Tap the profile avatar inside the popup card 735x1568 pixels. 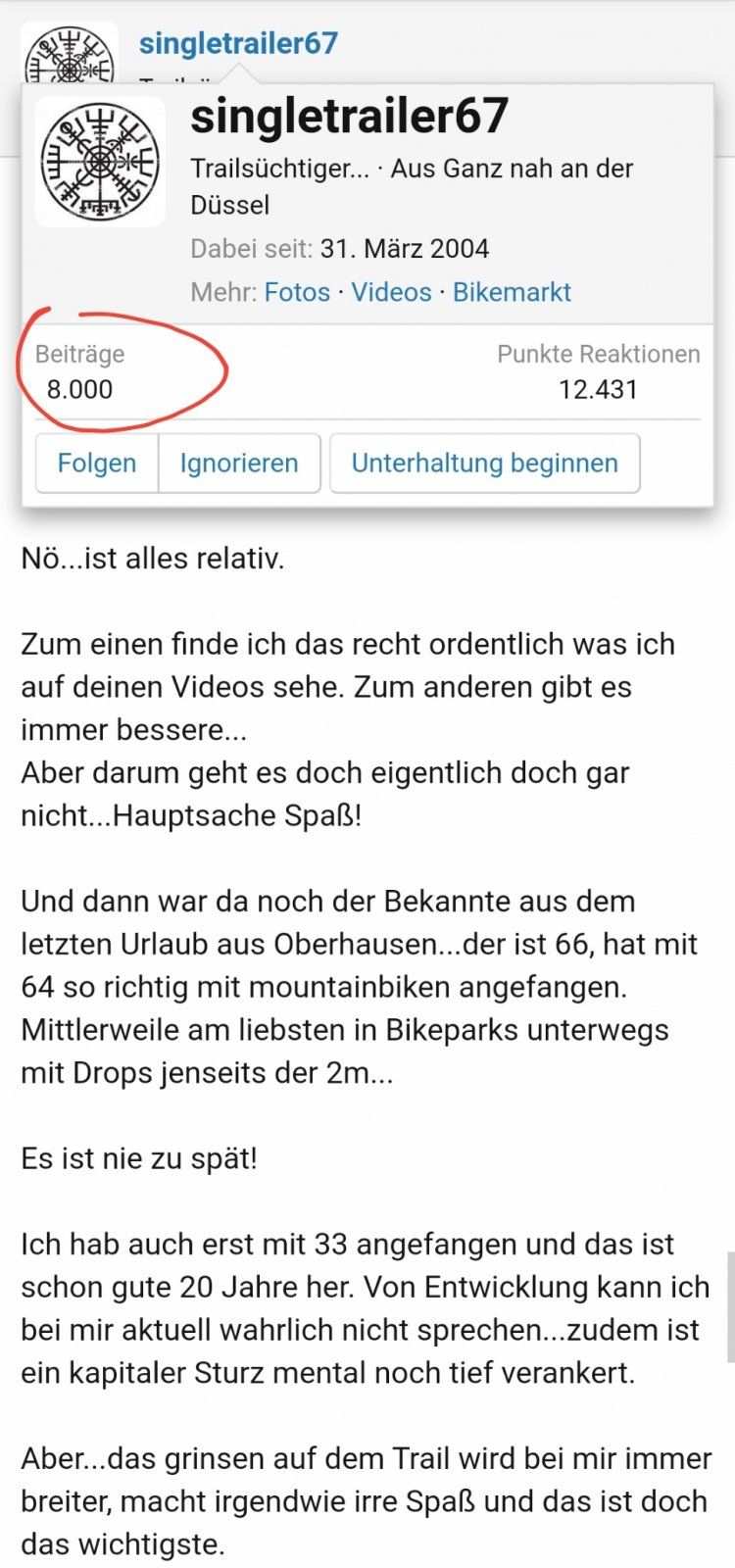100,162
